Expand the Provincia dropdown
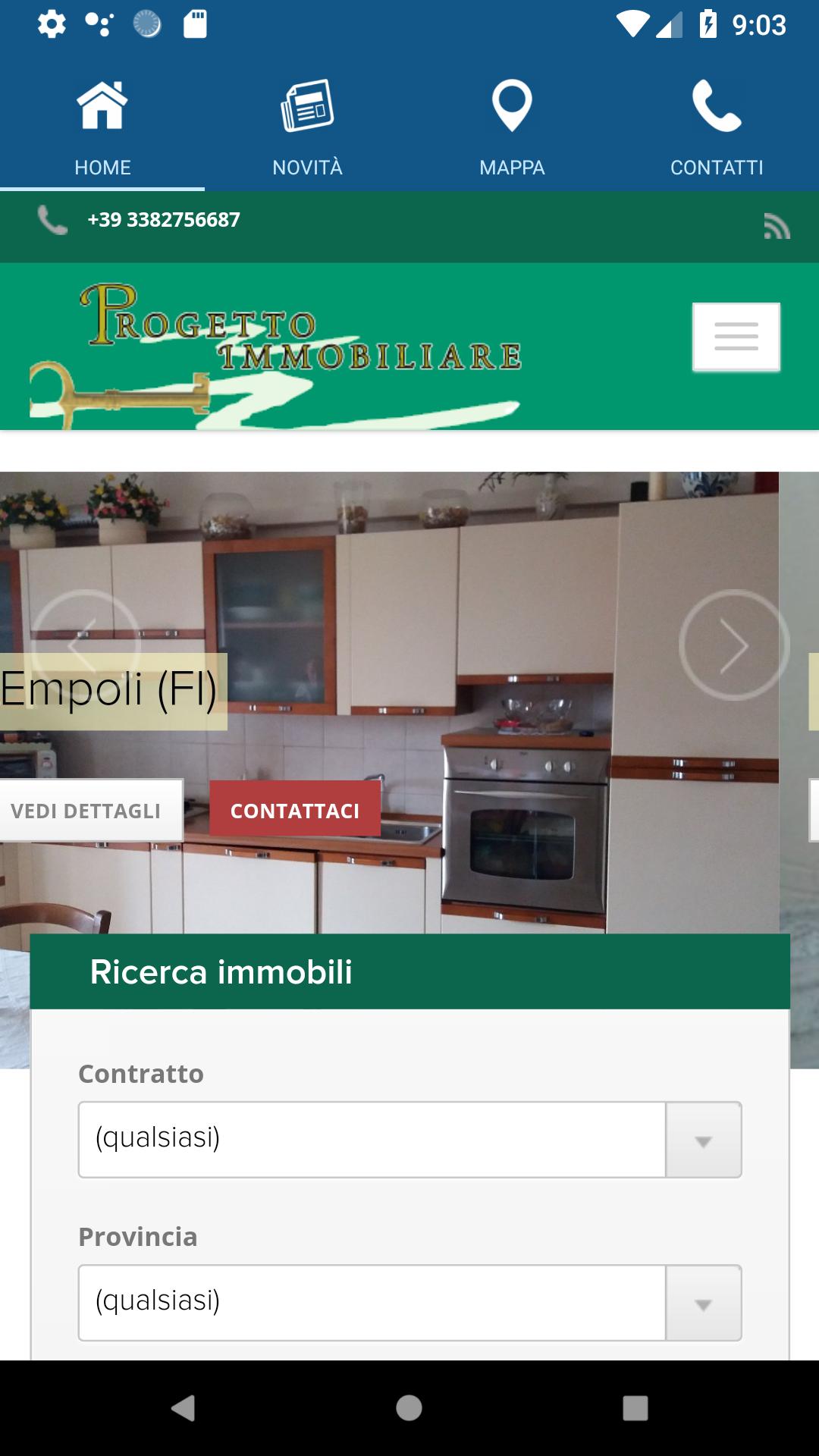Image resolution: width=819 pixels, height=1456 pixels. [x=409, y=1303]
